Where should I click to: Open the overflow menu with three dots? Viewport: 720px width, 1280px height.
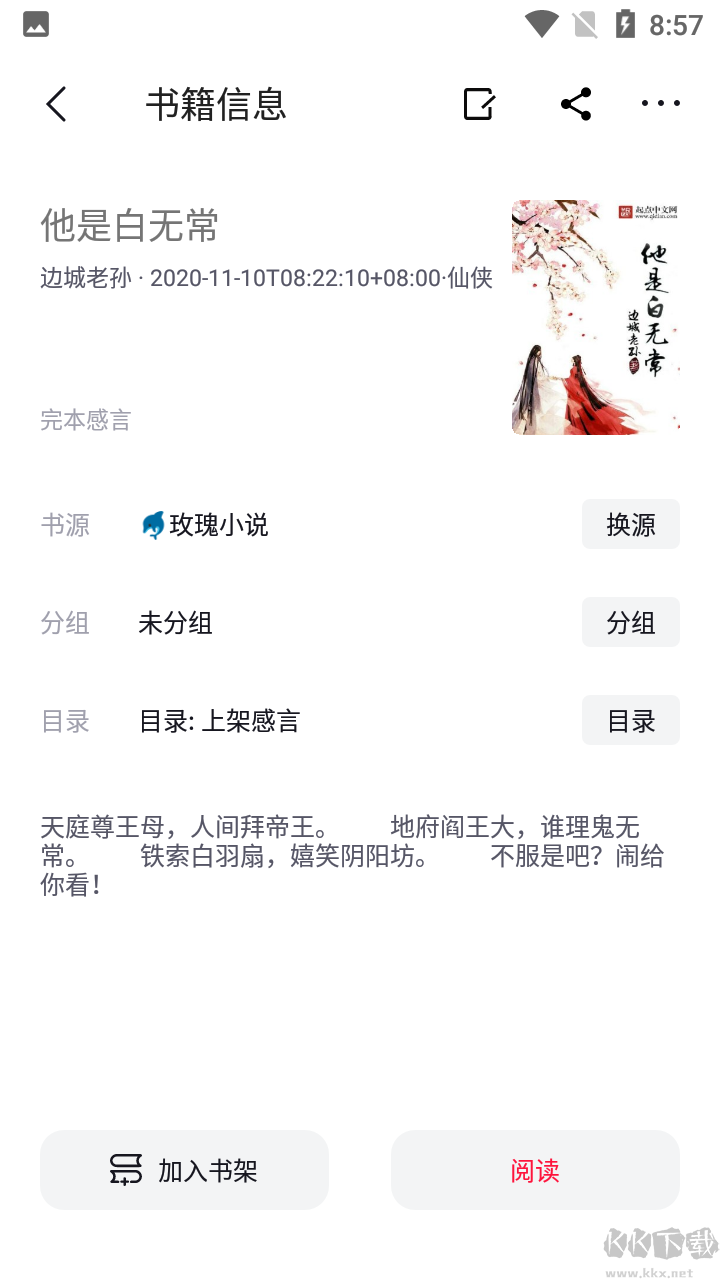tap(660, 103)
